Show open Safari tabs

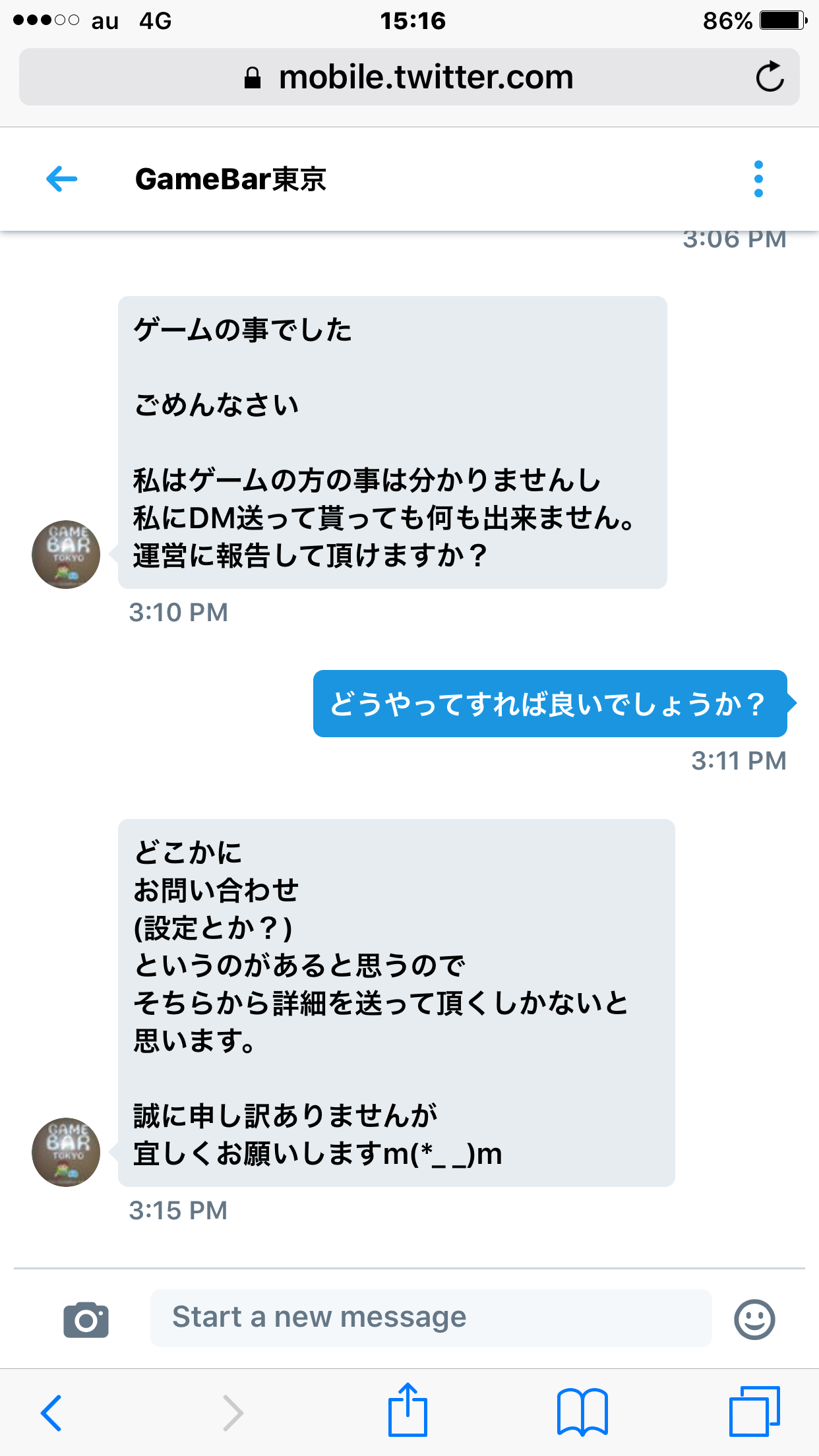[x=754, y=1412]
